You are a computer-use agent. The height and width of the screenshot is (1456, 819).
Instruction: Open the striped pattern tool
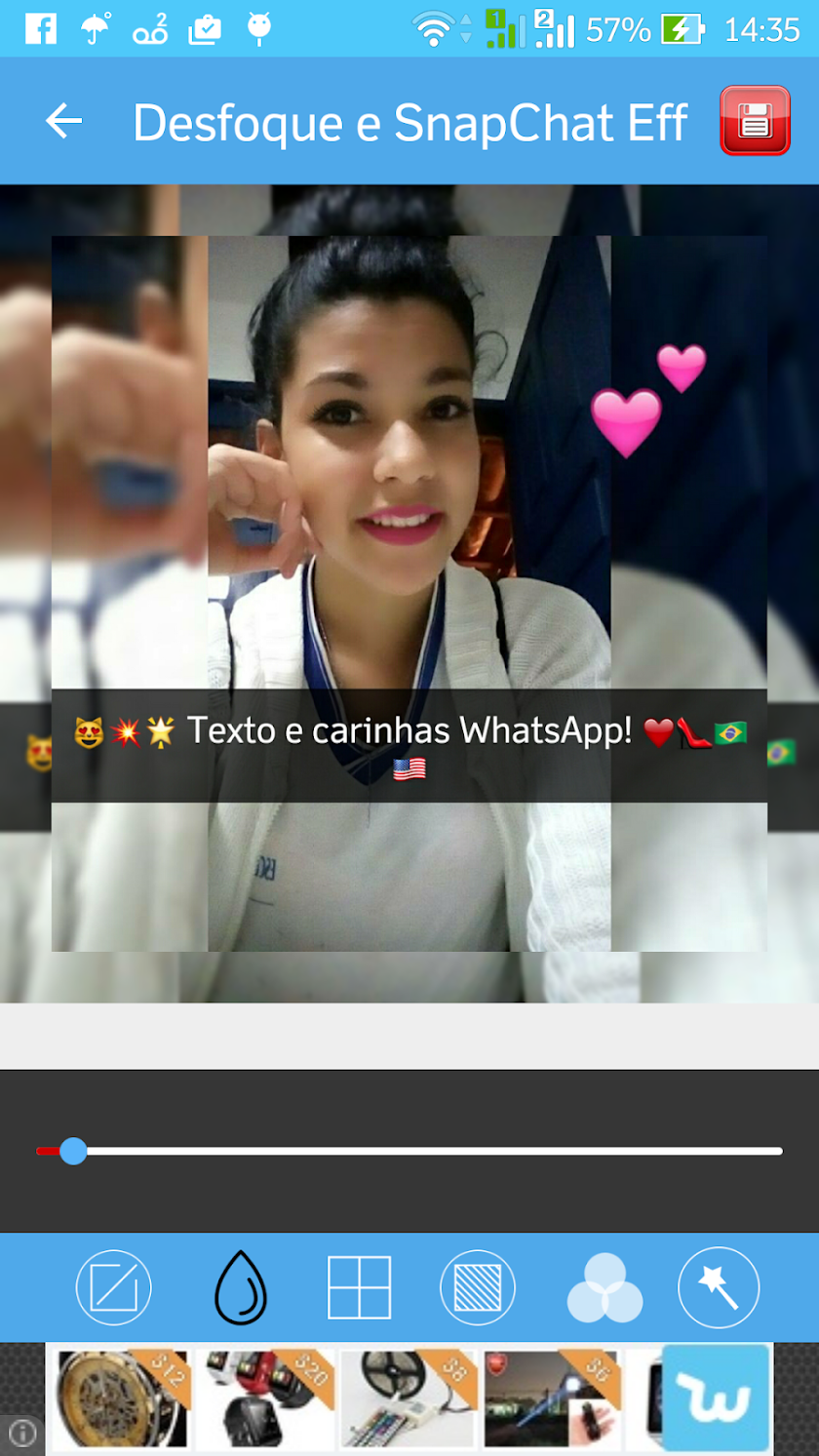(478, 1287)
